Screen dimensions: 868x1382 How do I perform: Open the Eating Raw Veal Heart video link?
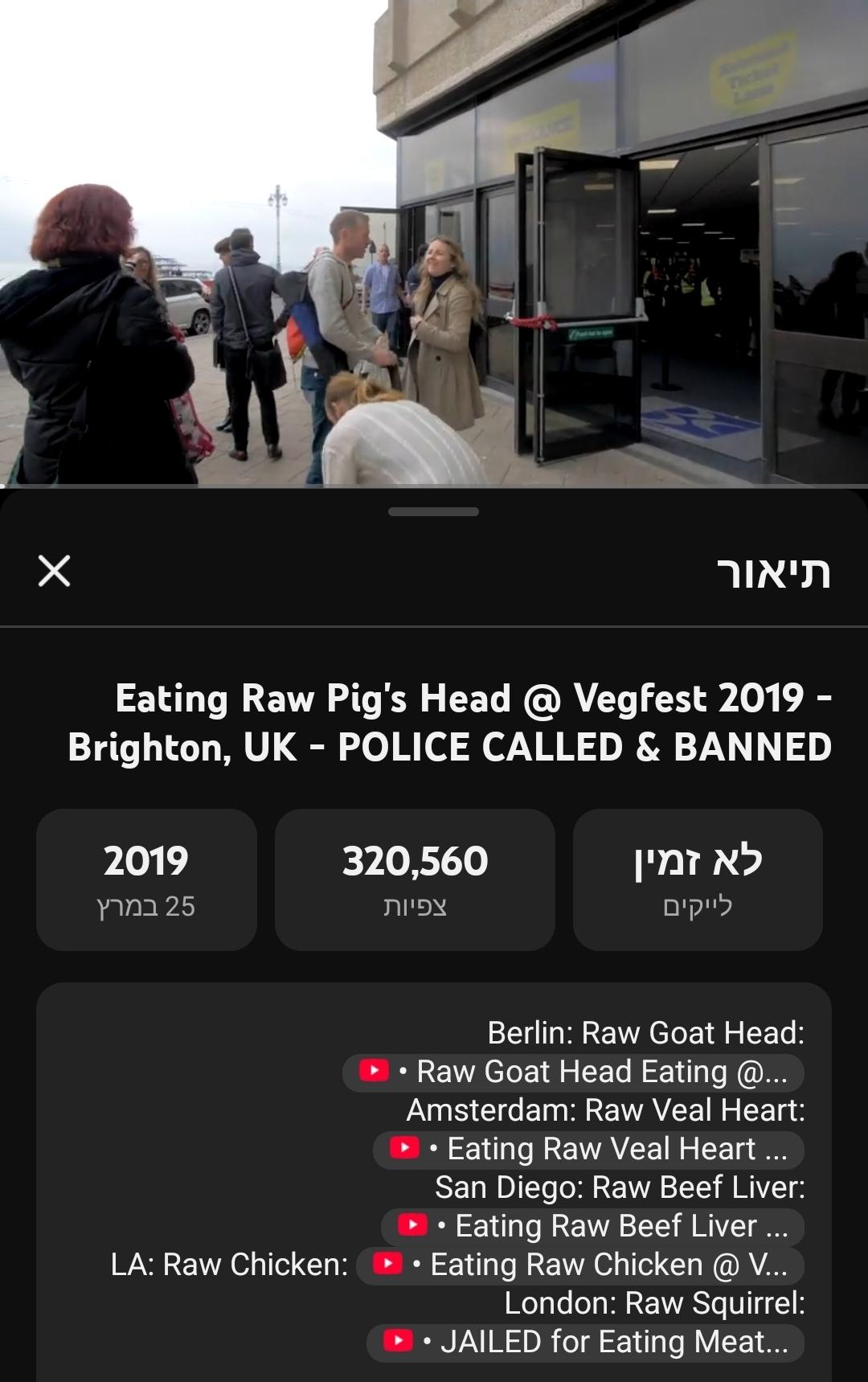(589, 1150)
